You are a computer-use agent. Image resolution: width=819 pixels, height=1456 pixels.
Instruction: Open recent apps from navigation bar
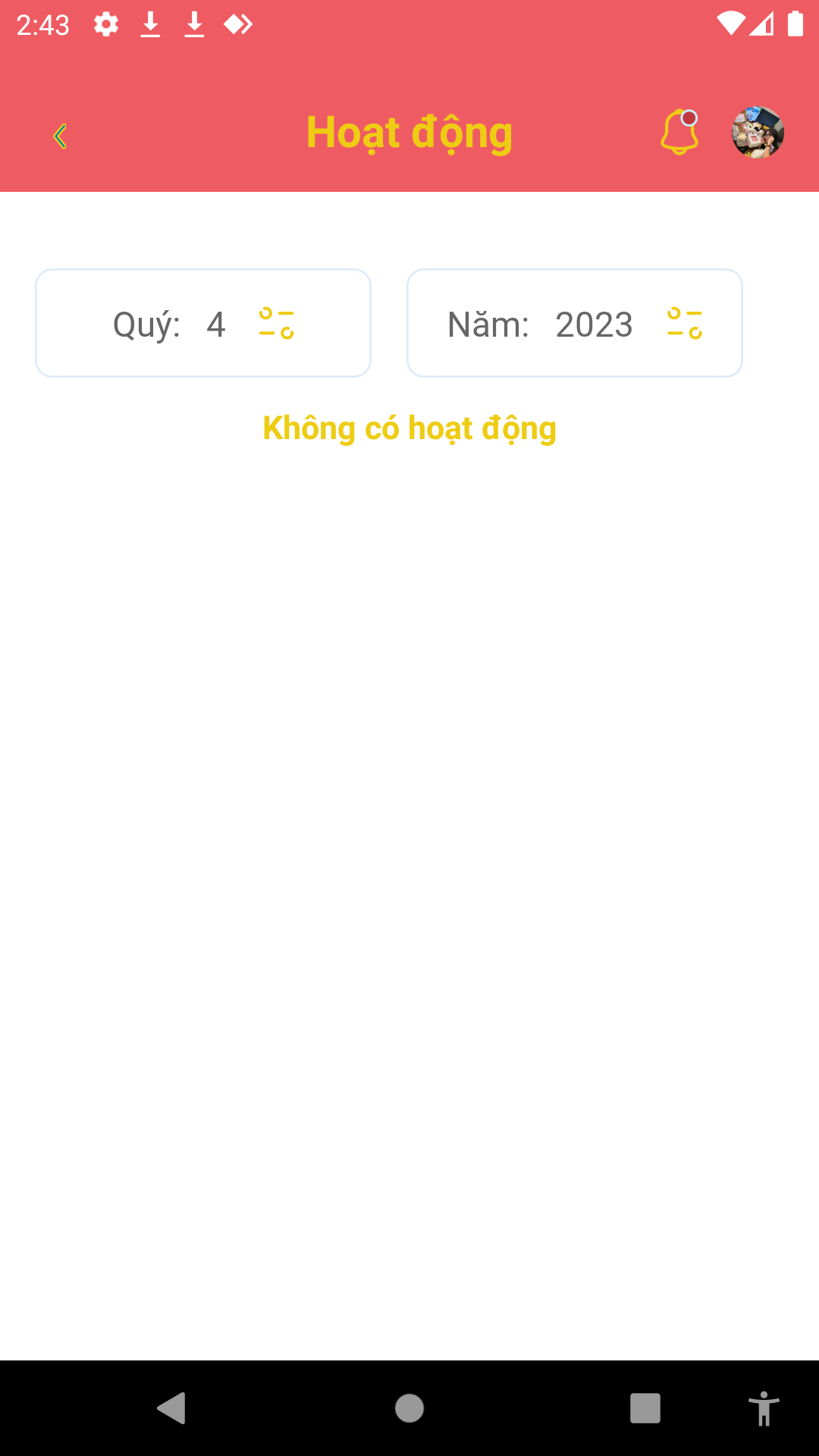click(645, 1408)
